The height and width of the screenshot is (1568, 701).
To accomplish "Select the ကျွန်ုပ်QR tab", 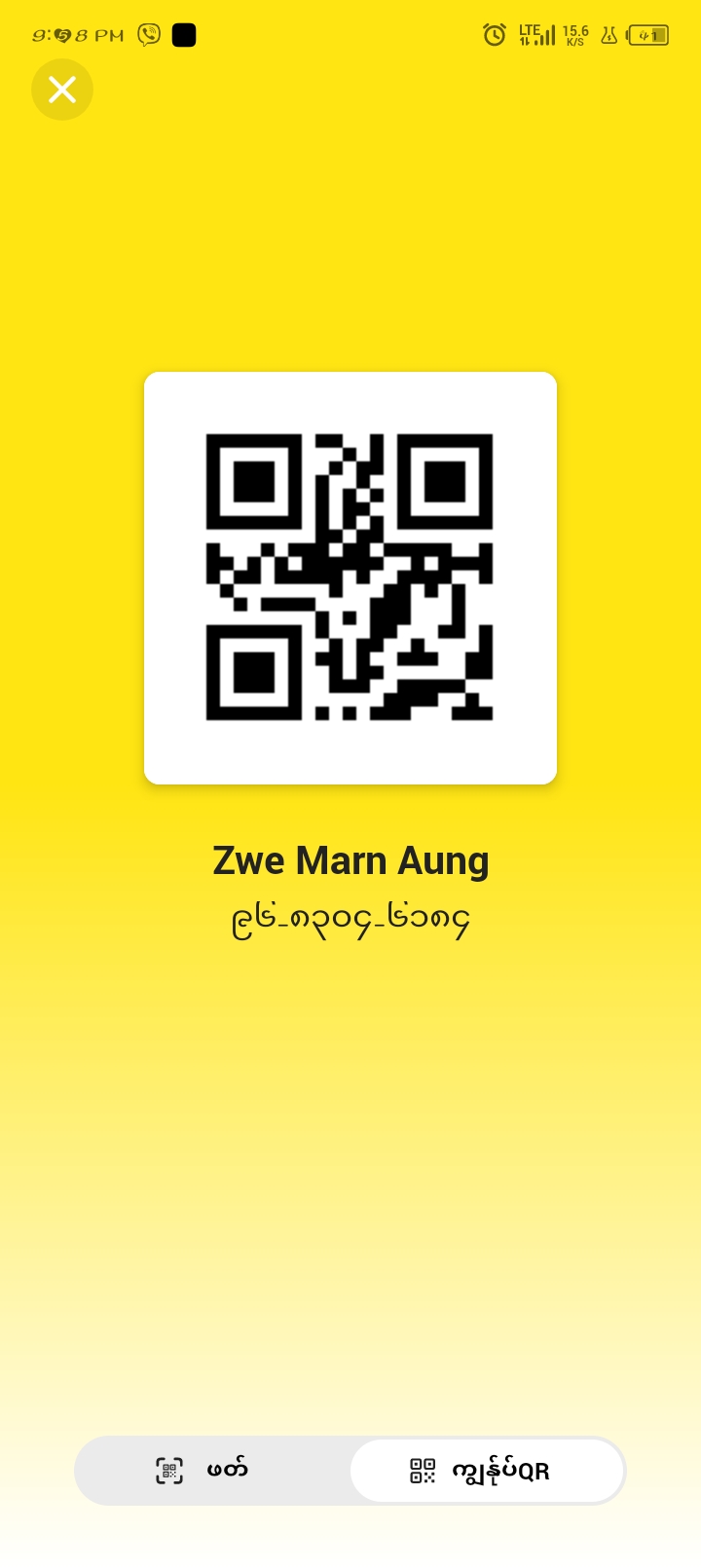I will coord(486,1470).
